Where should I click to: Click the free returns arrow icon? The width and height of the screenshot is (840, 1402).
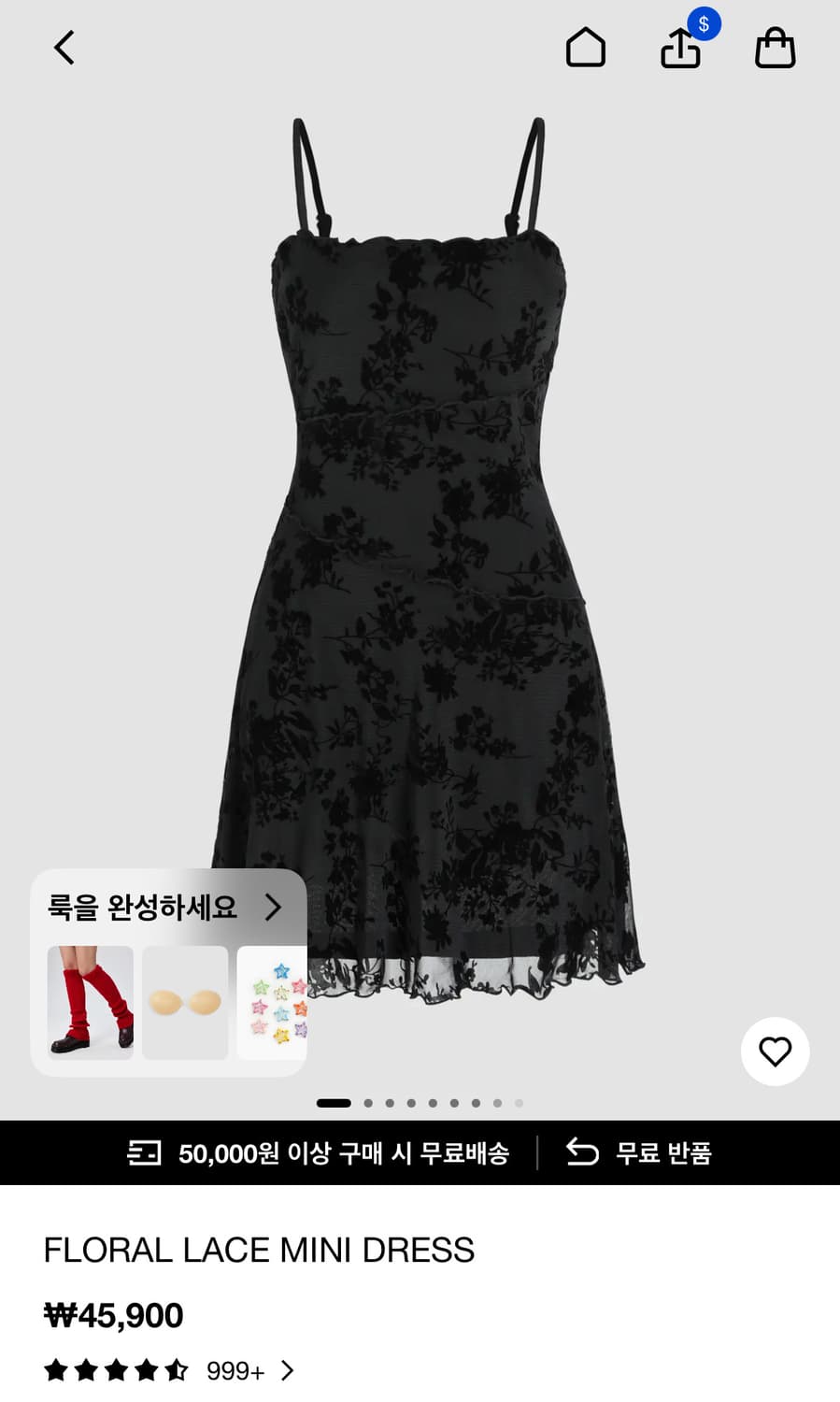[581, 1154]
